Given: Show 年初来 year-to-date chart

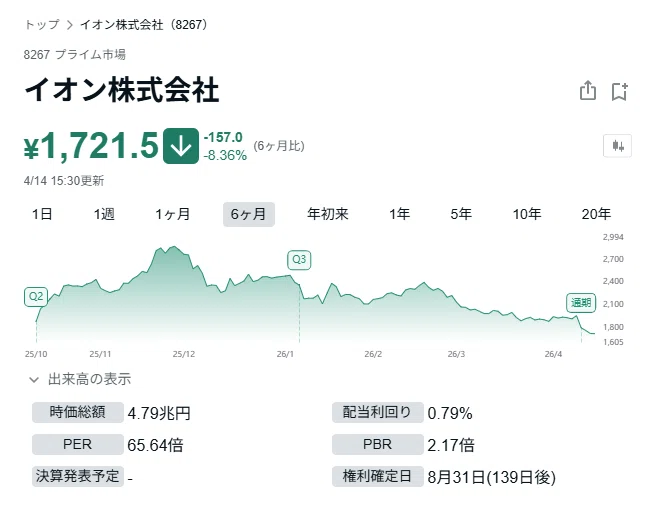Looking at the screenshot, I should 328,214.
